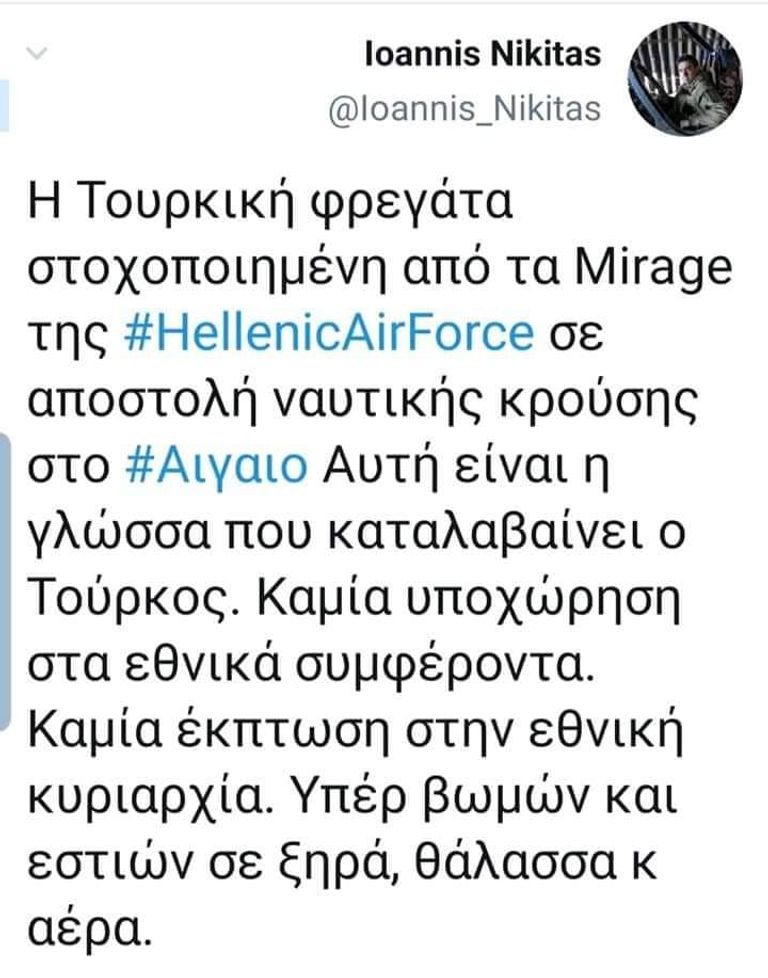Open the tweet options chevron

[37, 56]
